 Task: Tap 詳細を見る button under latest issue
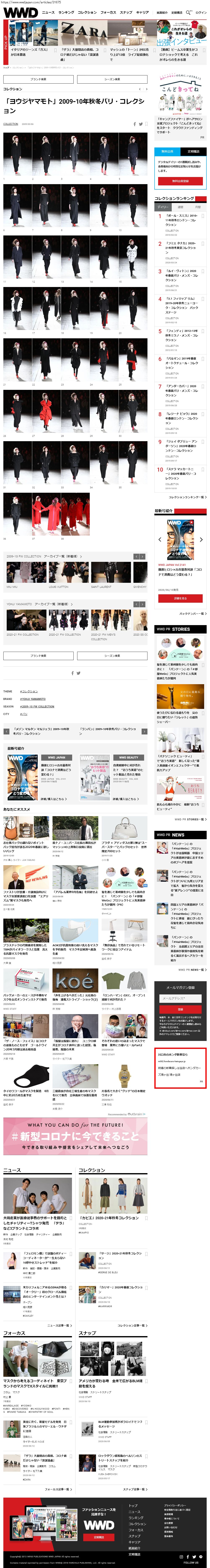click(180, 598)
